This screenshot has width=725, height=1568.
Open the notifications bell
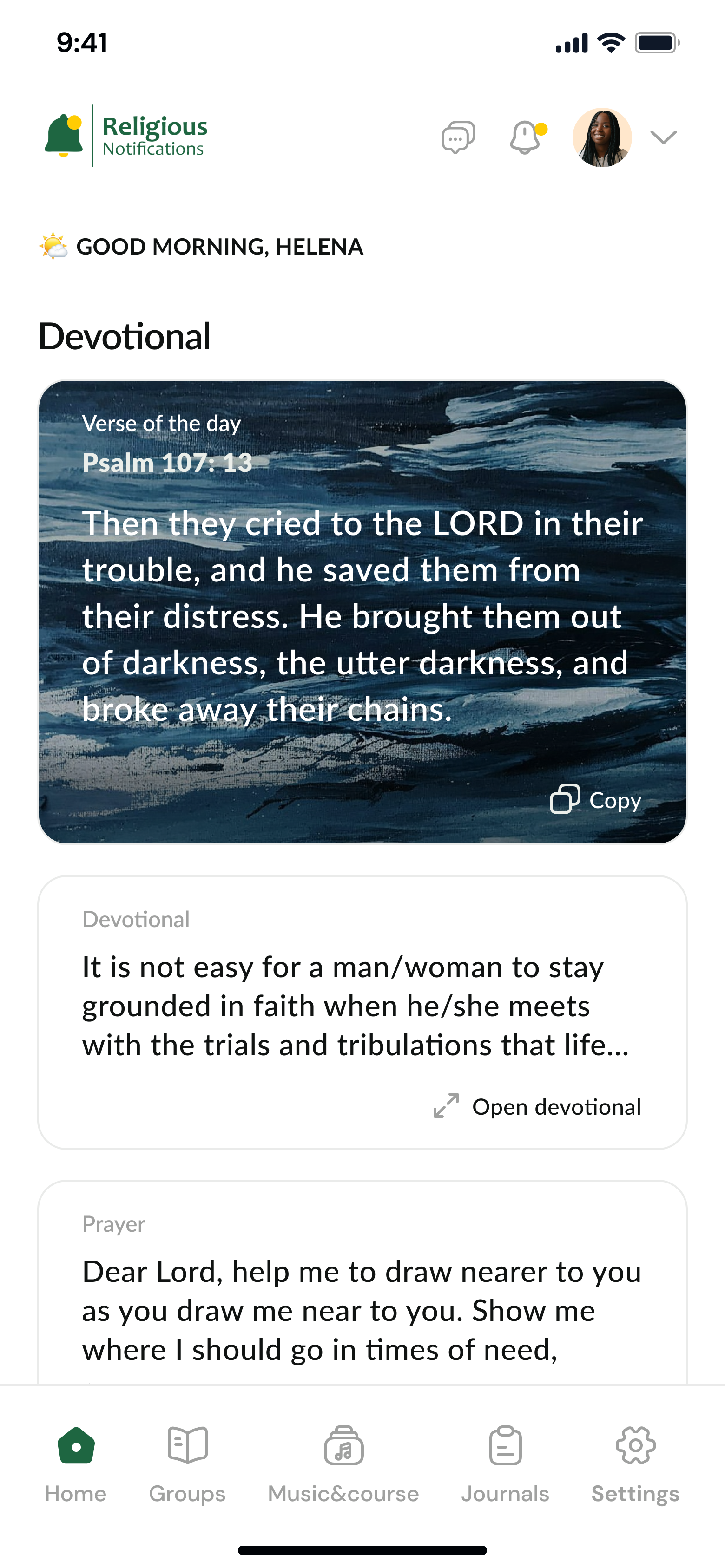click(x=527, y=137)
